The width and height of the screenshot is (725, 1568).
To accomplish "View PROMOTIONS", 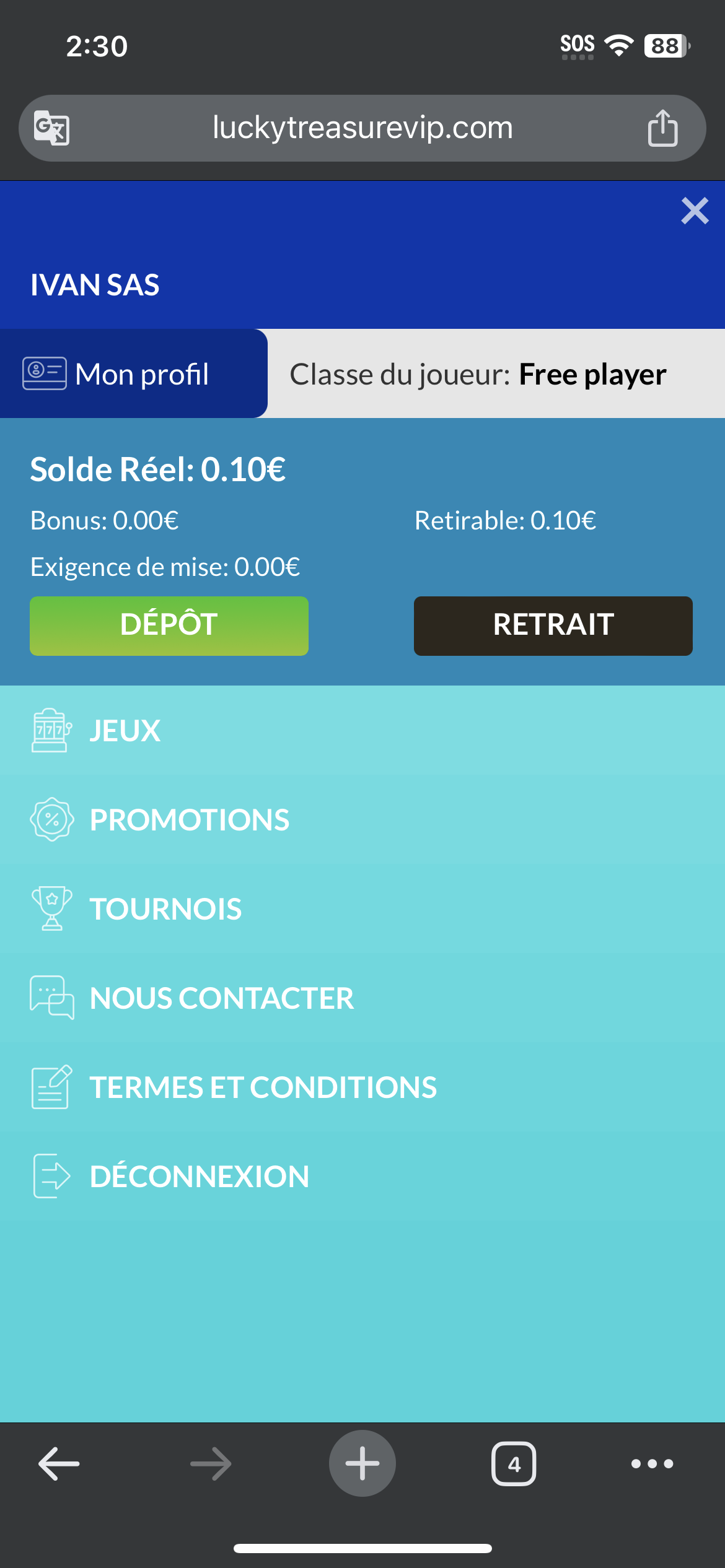I will [x=189, y=820].
